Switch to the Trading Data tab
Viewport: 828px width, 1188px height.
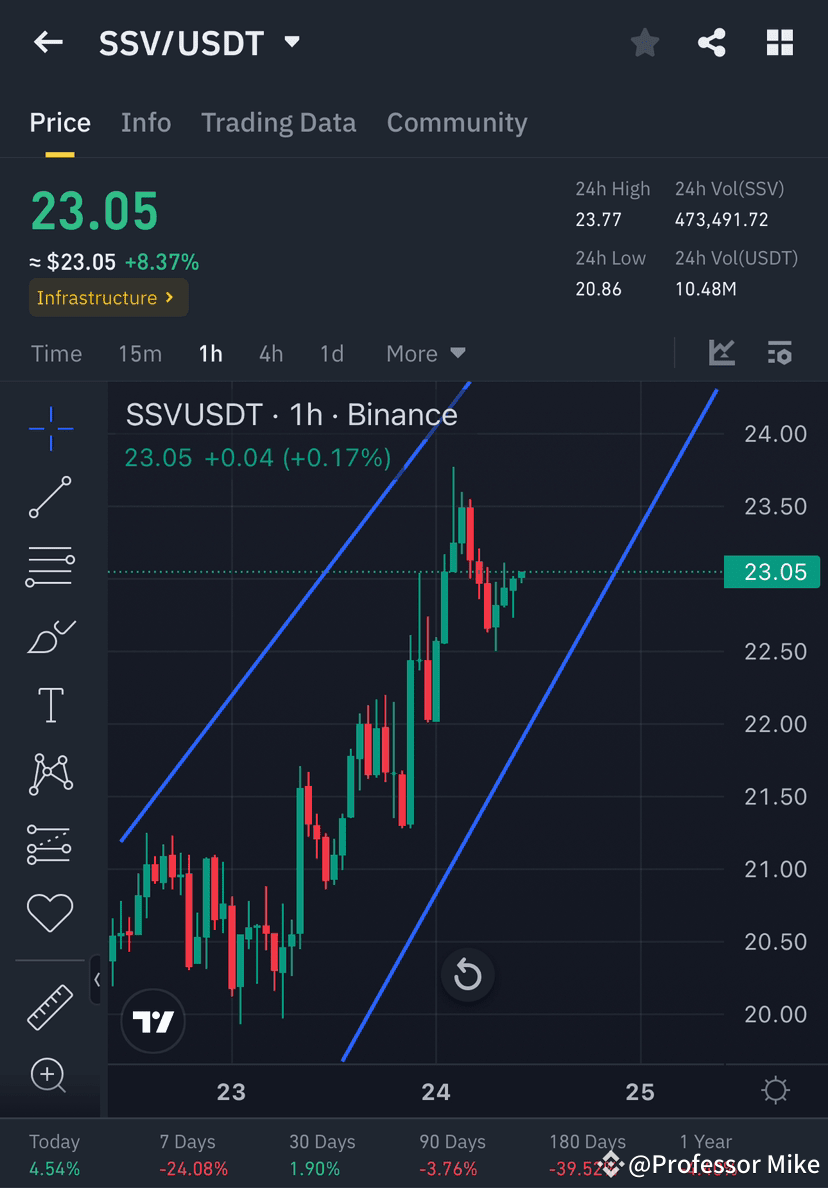coord(278,122)
